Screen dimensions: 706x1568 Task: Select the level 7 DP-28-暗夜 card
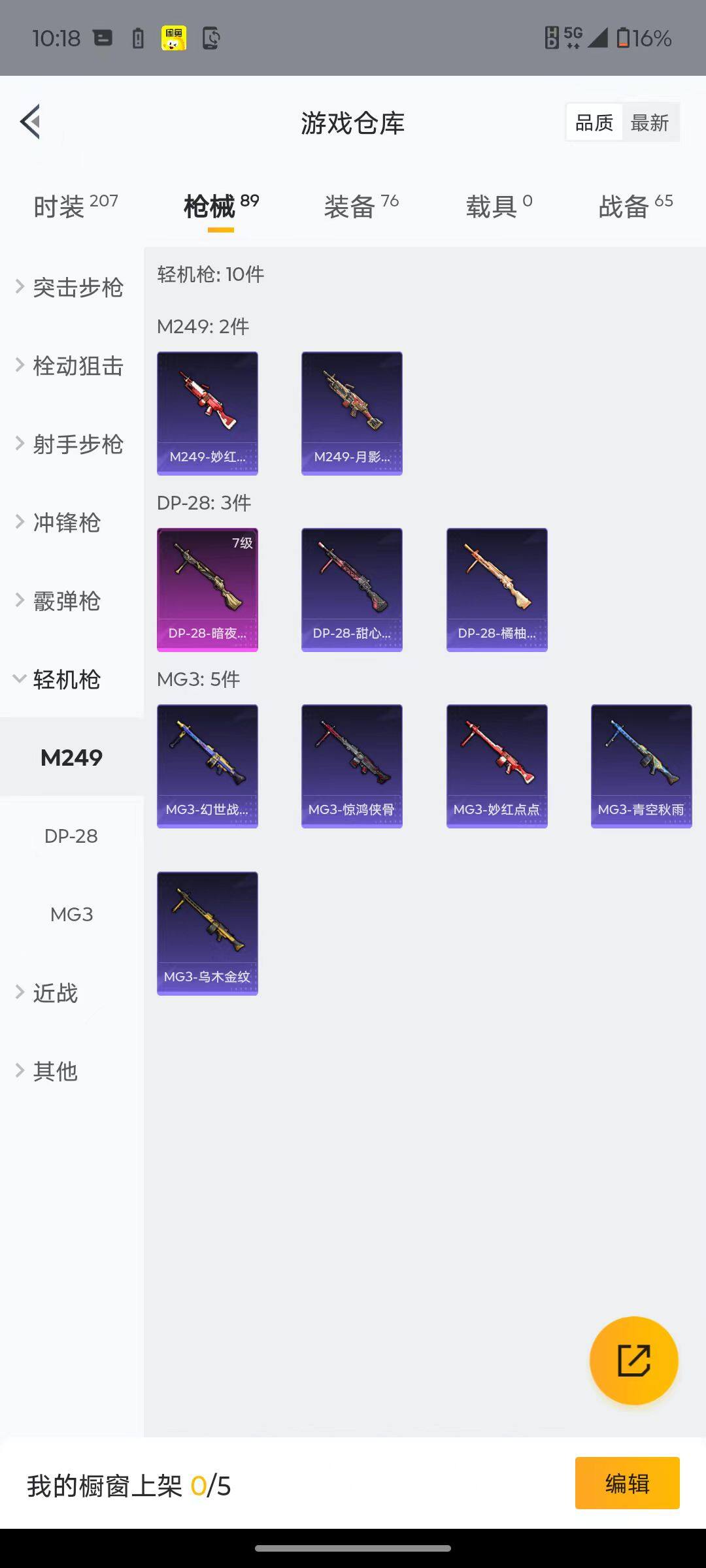pos(207,588)
